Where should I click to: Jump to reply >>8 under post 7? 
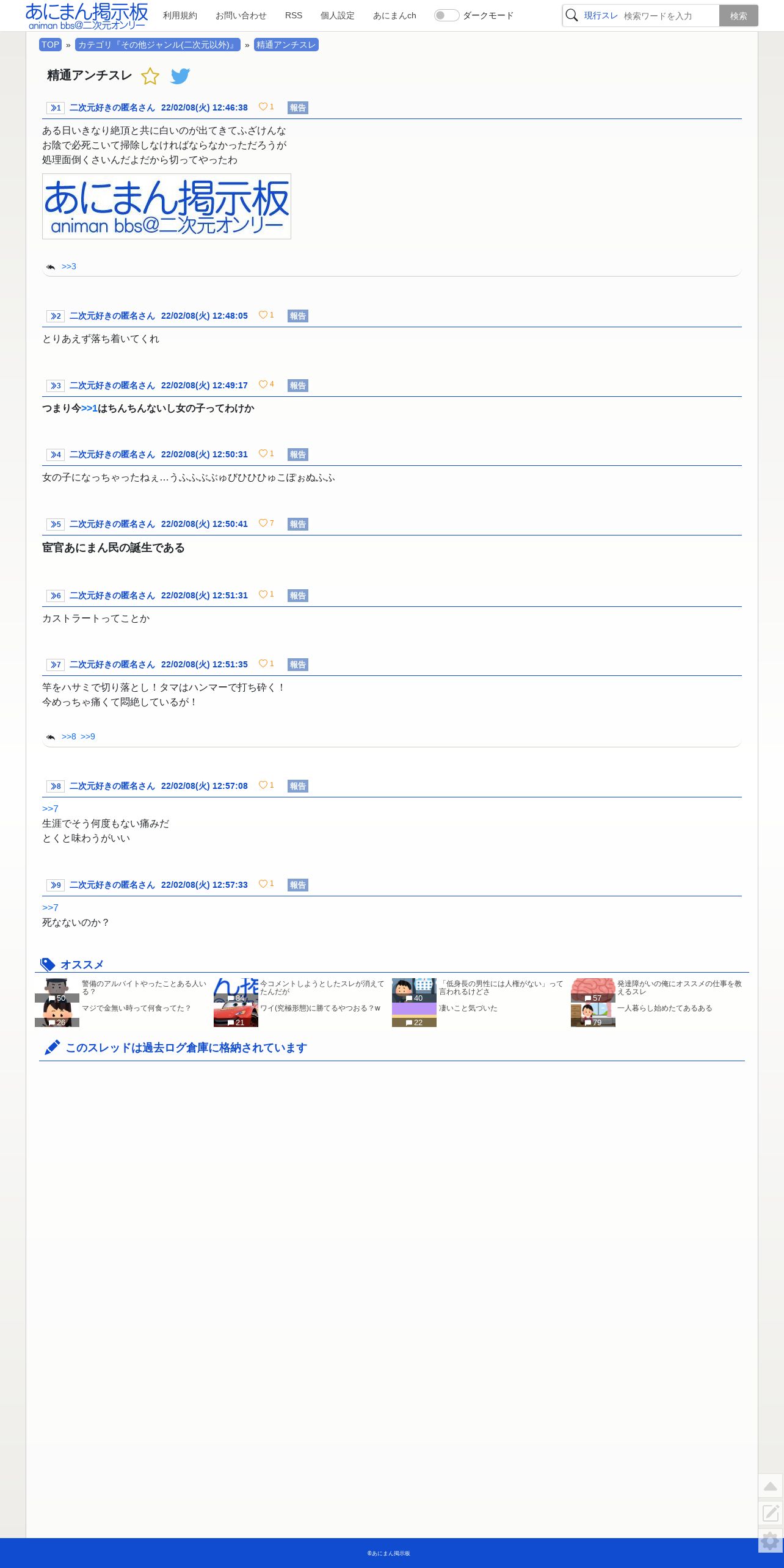point(69,736)
